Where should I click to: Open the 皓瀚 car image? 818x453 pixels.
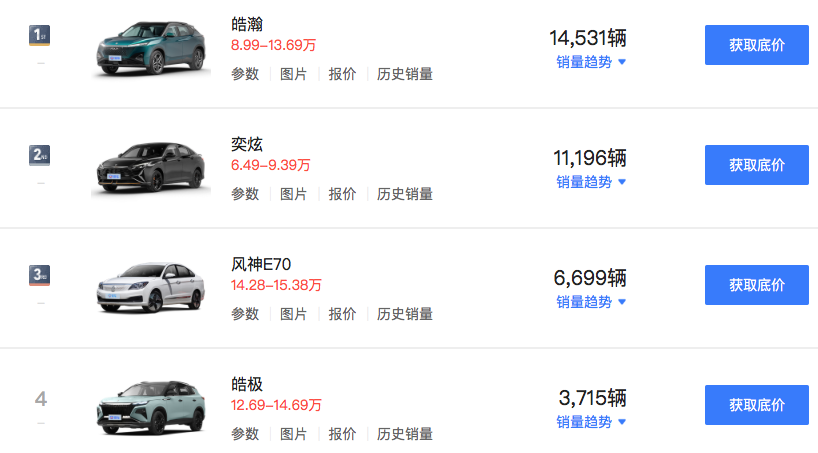[151, 47]
